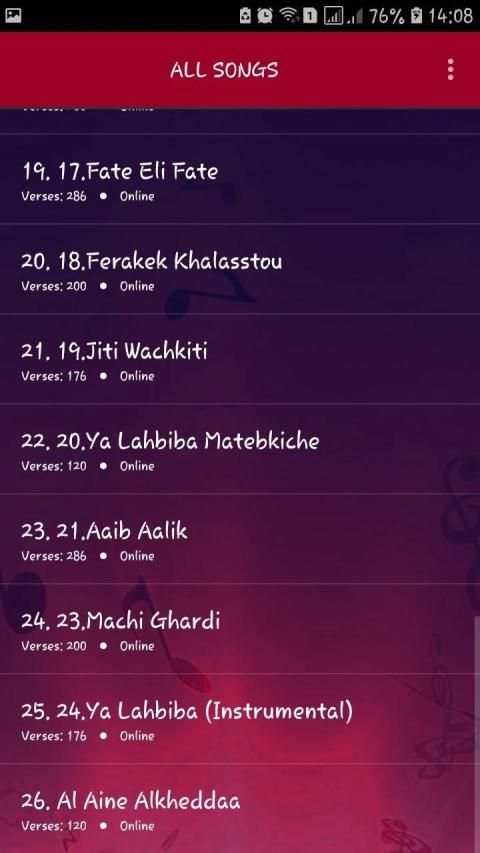
Task: Select Jiti Wachkiti from the list
Action: coord(240,359)
